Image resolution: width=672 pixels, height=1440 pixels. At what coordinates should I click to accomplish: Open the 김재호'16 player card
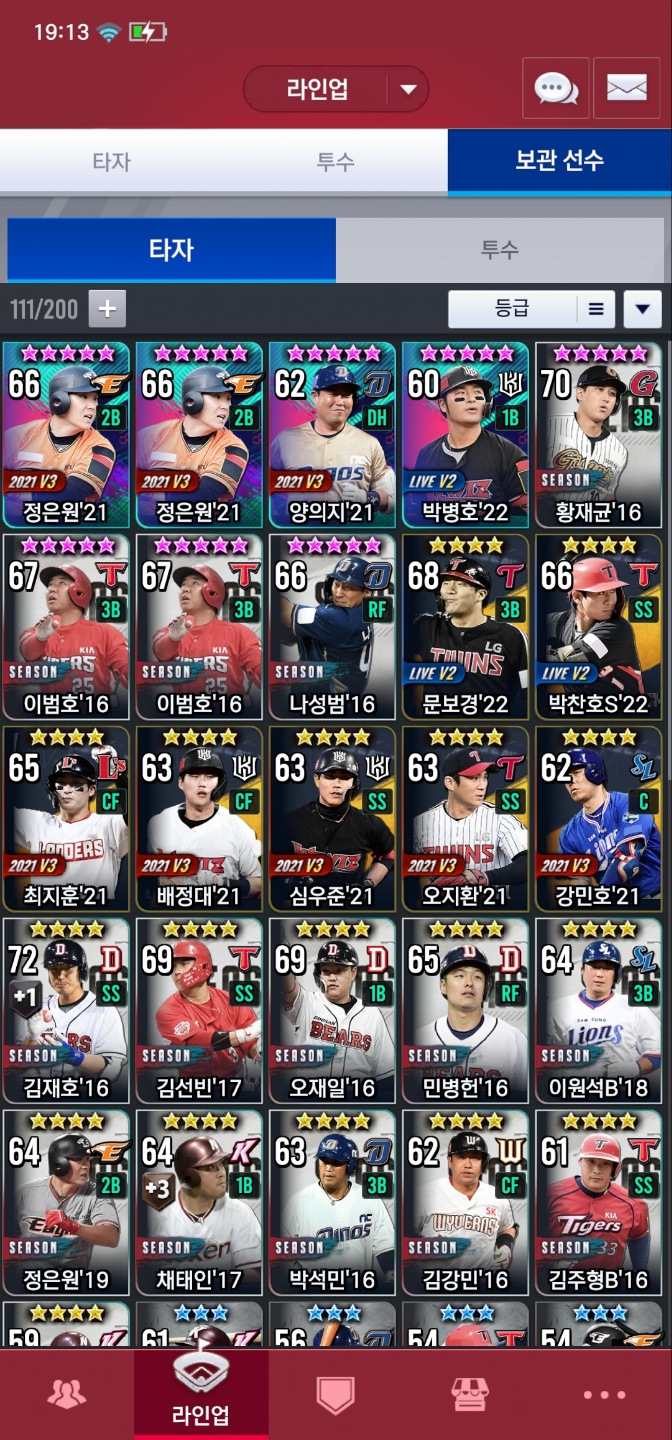tap(66, 1011)
